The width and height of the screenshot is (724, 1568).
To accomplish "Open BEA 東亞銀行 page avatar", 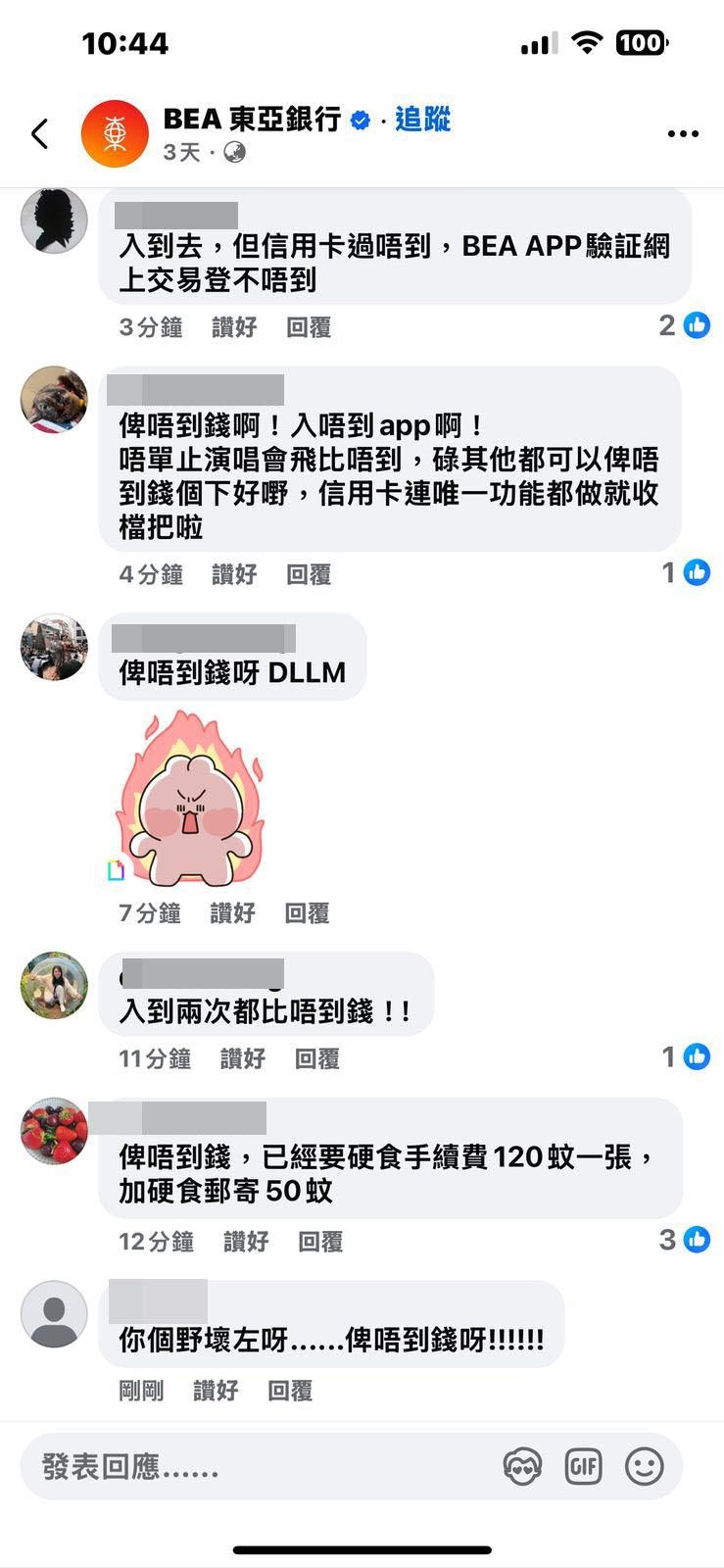I will [x=115, y=134].
